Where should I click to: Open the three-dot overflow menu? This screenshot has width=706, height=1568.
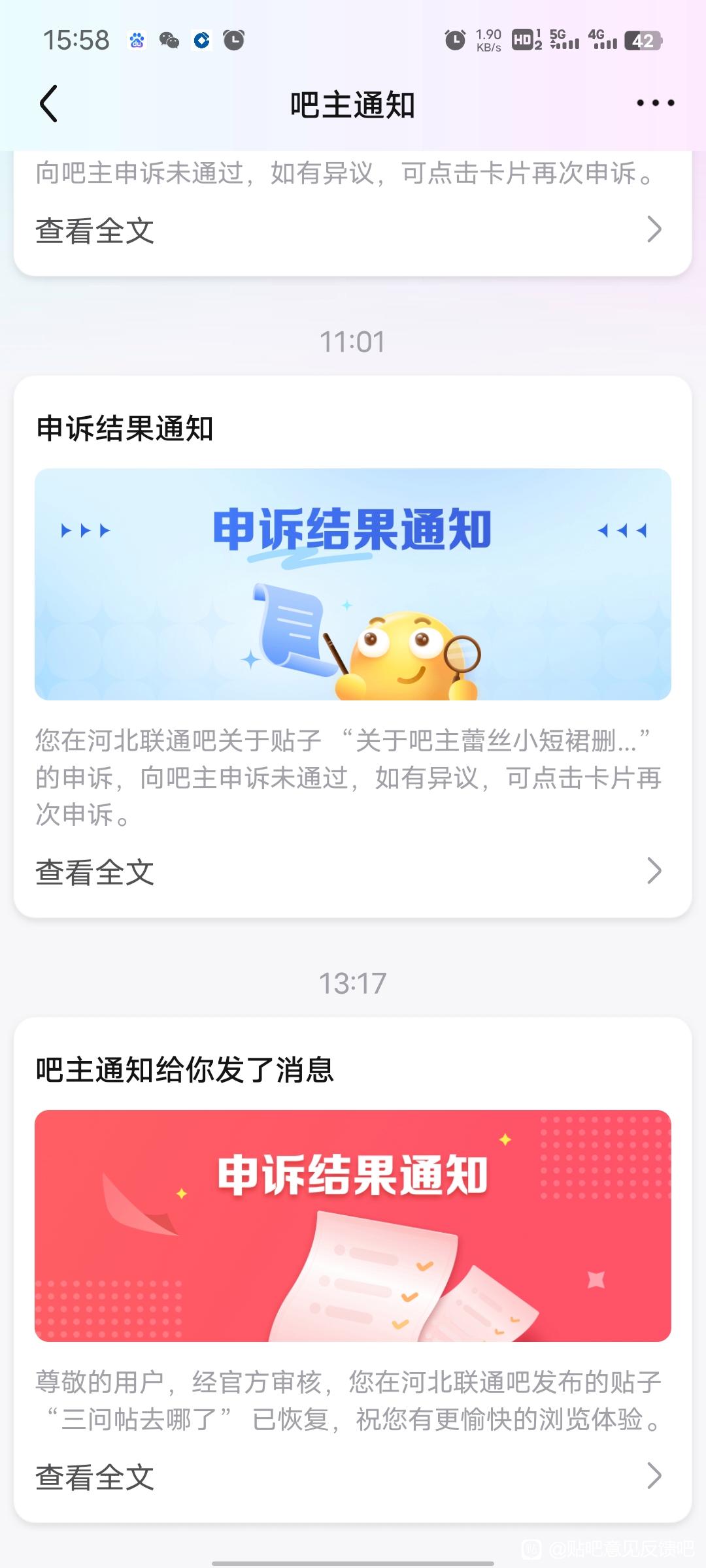pyautogui.click(x=655, y=103)
